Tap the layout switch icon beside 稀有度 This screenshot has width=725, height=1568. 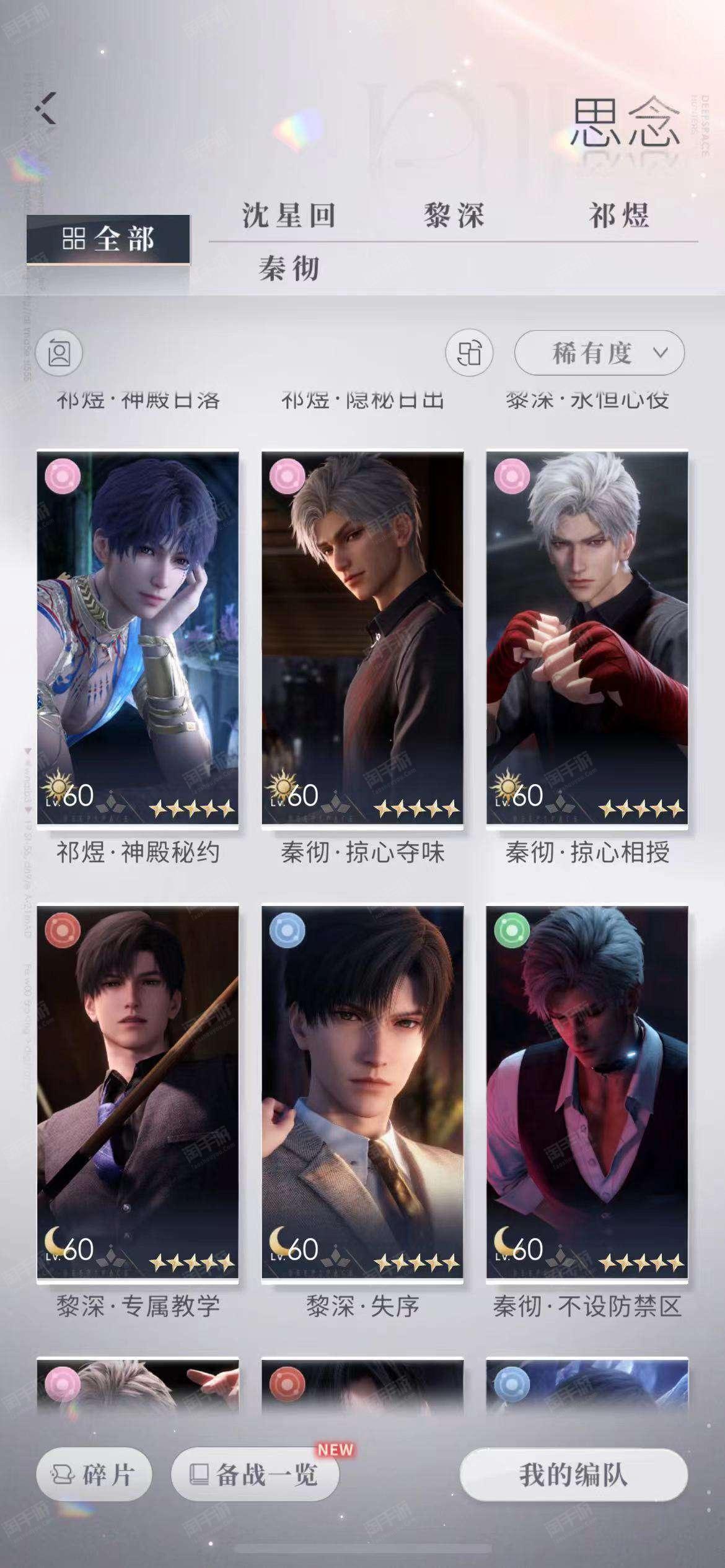pyautogui.click(x=469, y=353)
